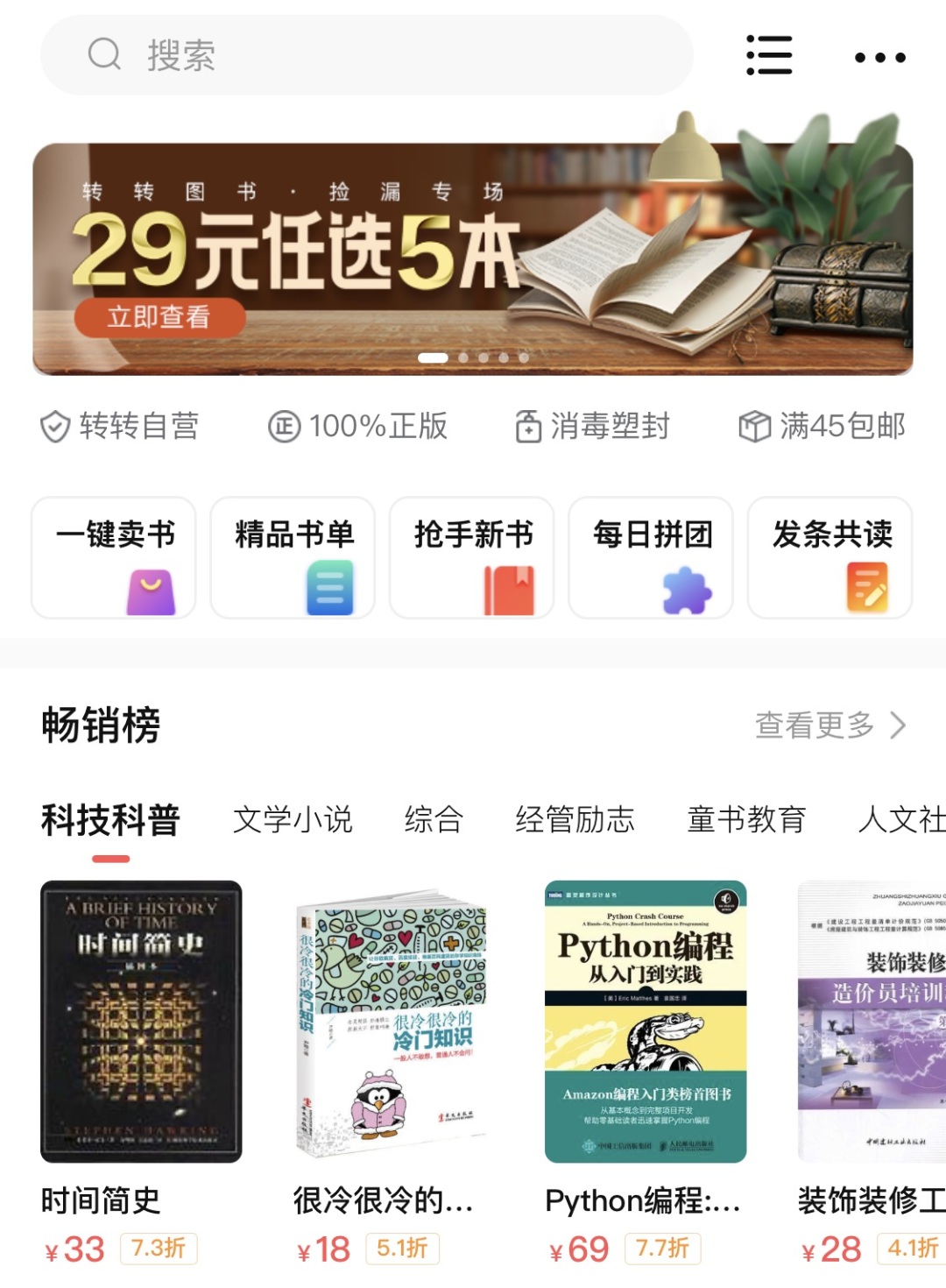Tap the 搜索 search box
Image resolution: width=946 pixels, height=1288 pixels.
click(x=366, y=55)
